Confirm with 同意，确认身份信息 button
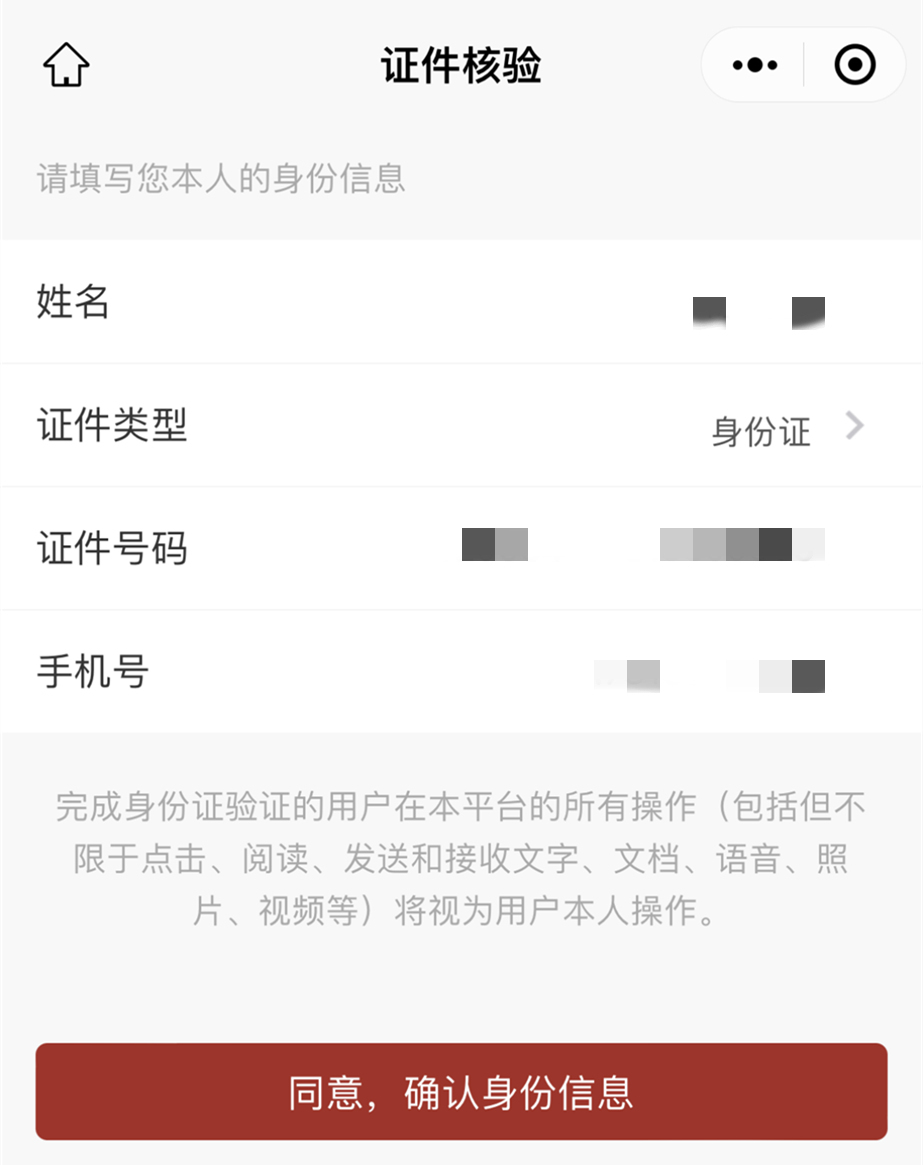This screenshot has height=1165, width=923. pyautogui.click(x=461, y=1091)
